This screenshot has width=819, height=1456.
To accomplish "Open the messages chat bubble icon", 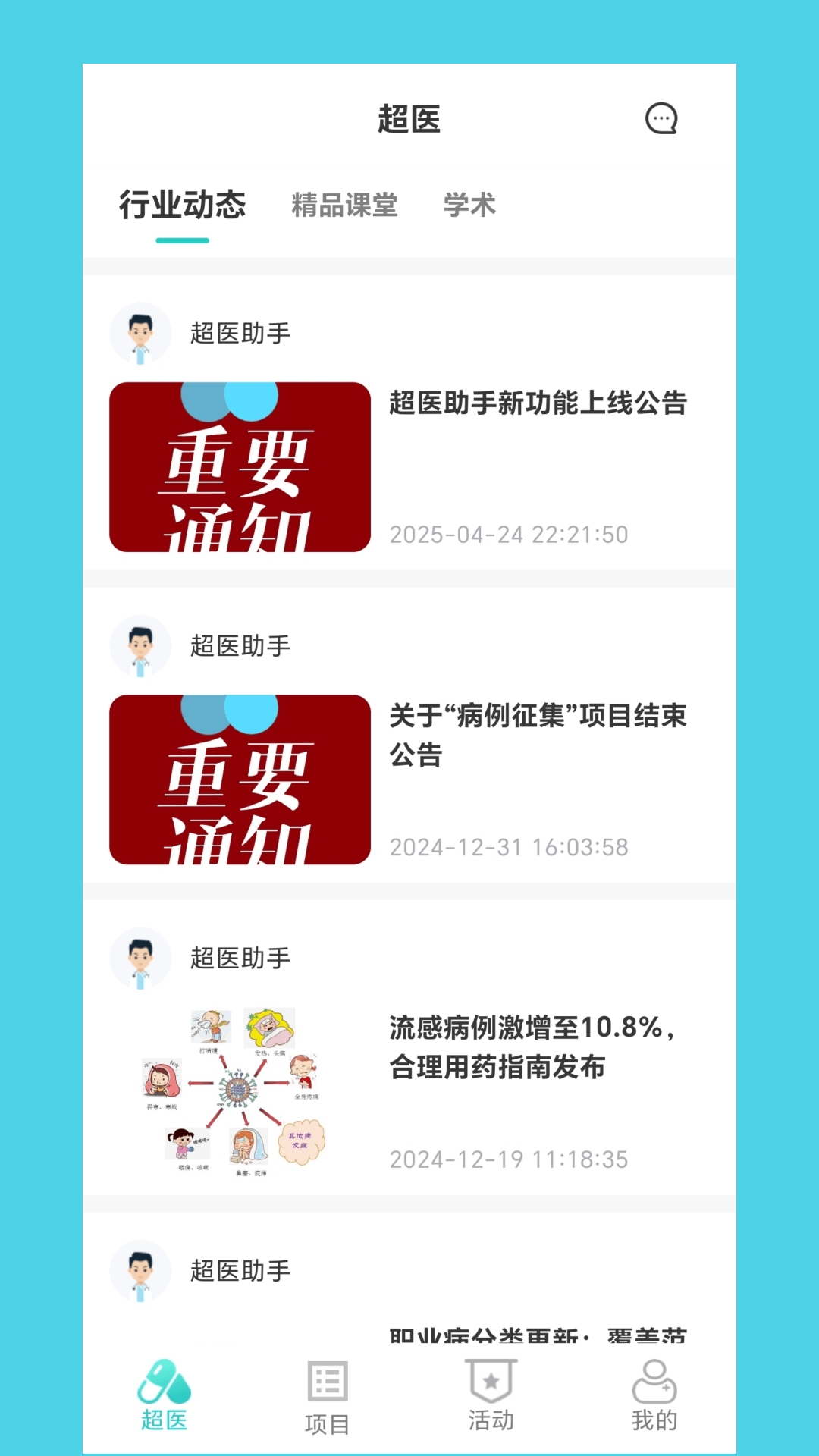I will (x=661, y=119).
